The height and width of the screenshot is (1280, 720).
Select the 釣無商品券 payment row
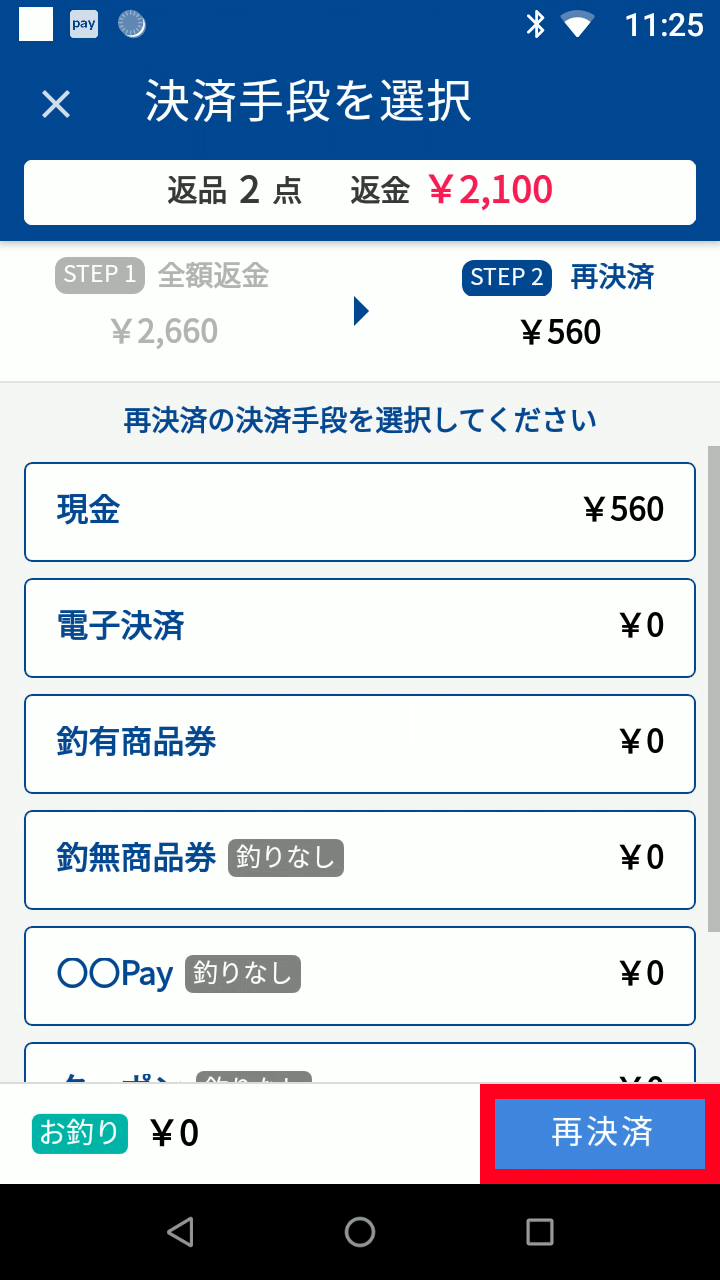tap(360, 859)
